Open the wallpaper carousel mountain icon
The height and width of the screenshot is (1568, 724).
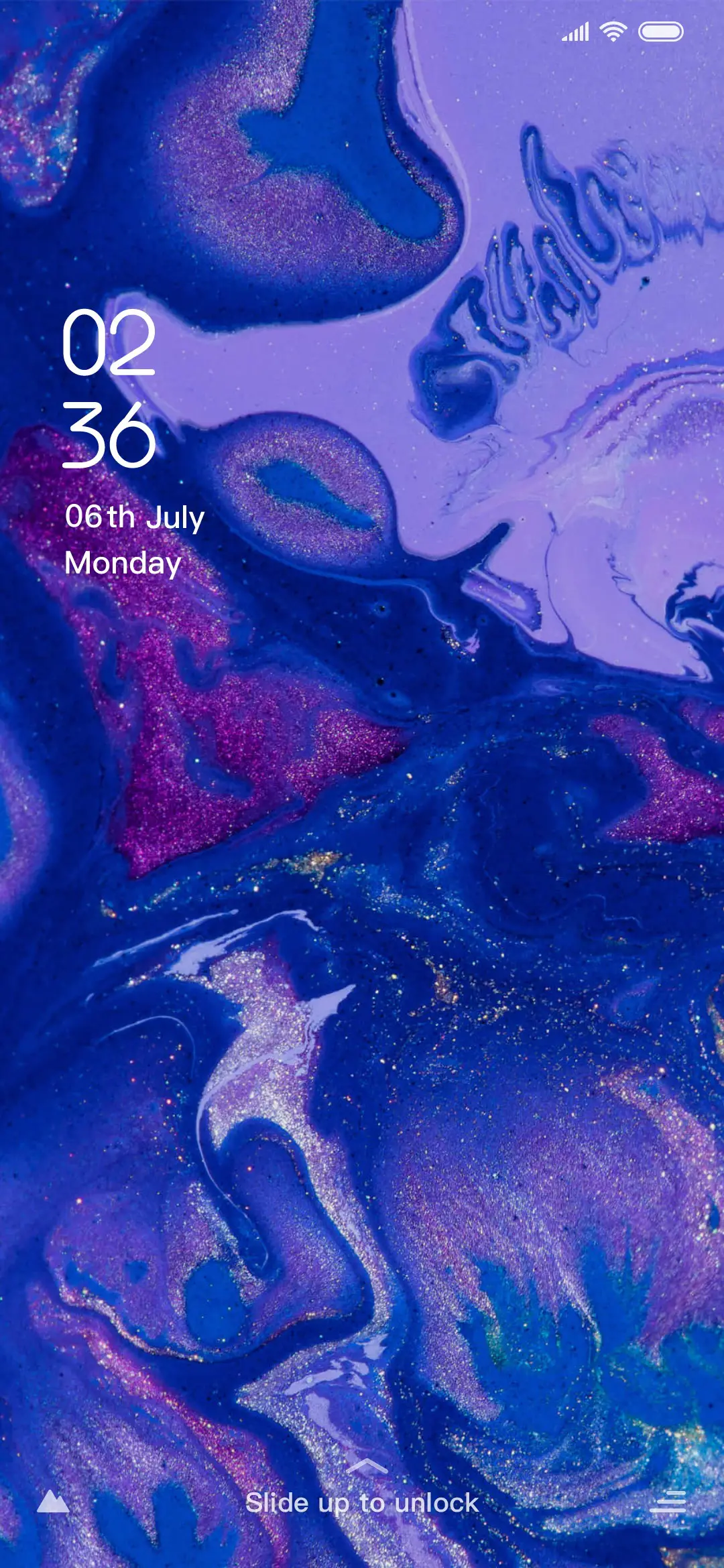coord(53,1502)
